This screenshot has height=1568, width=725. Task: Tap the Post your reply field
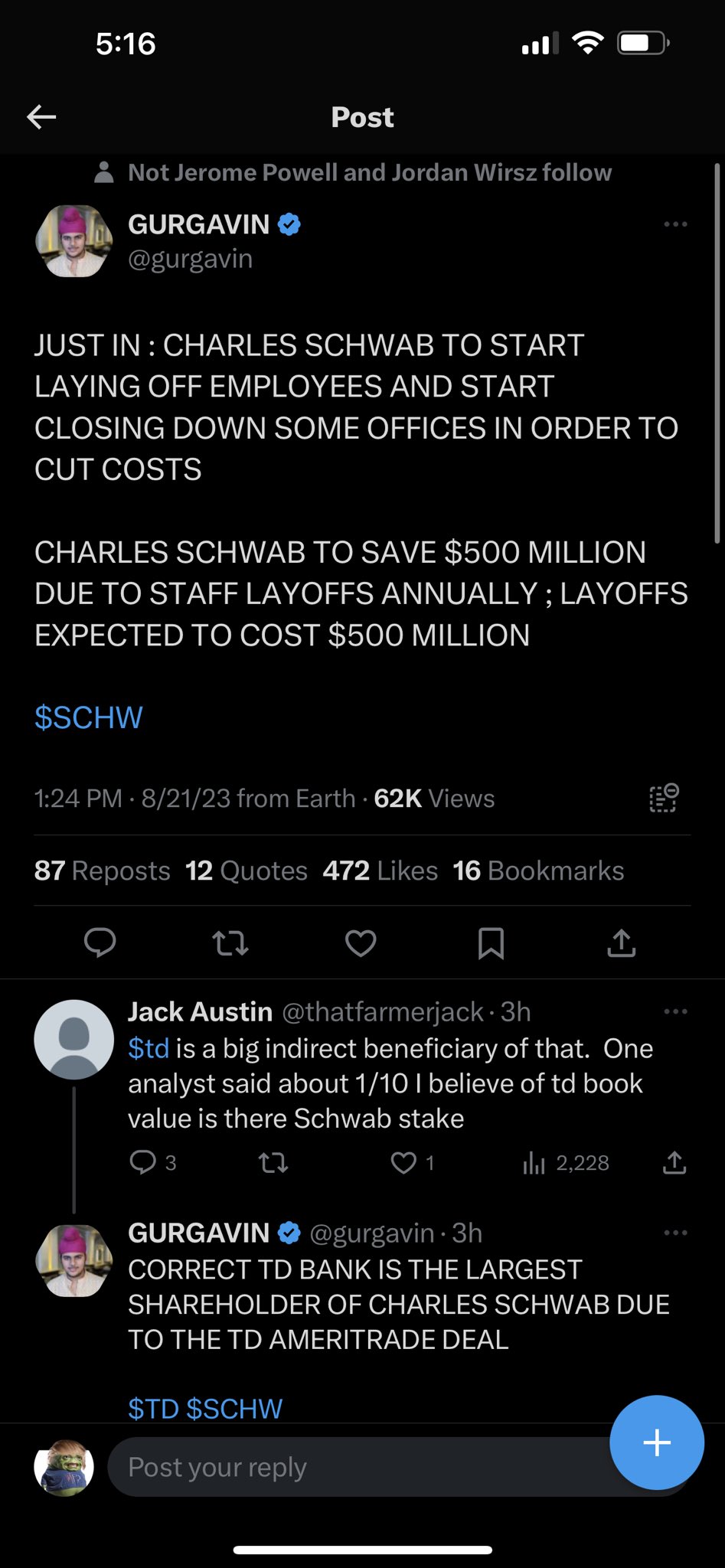[x=360, y=1467]
